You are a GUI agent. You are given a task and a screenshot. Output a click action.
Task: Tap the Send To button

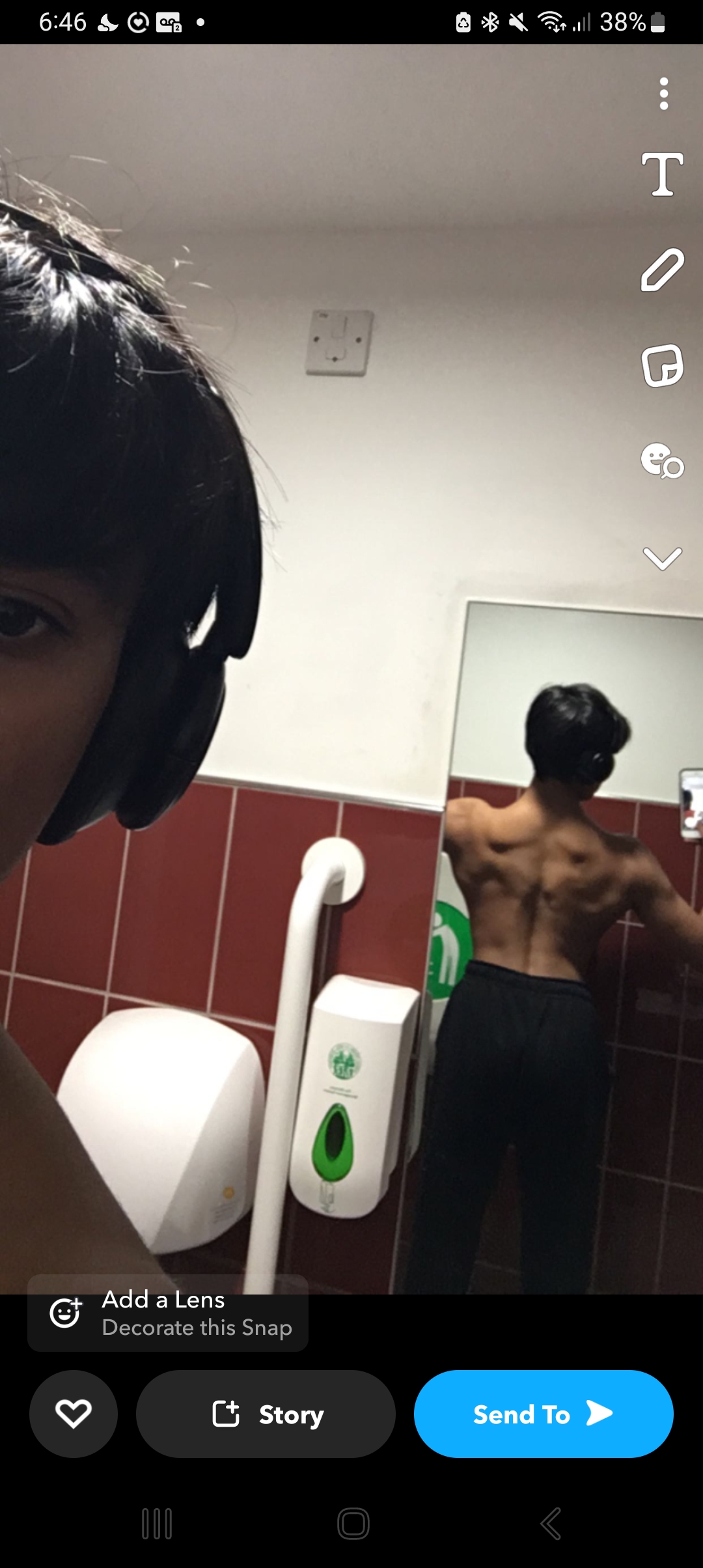click(x=544, y=1414)
